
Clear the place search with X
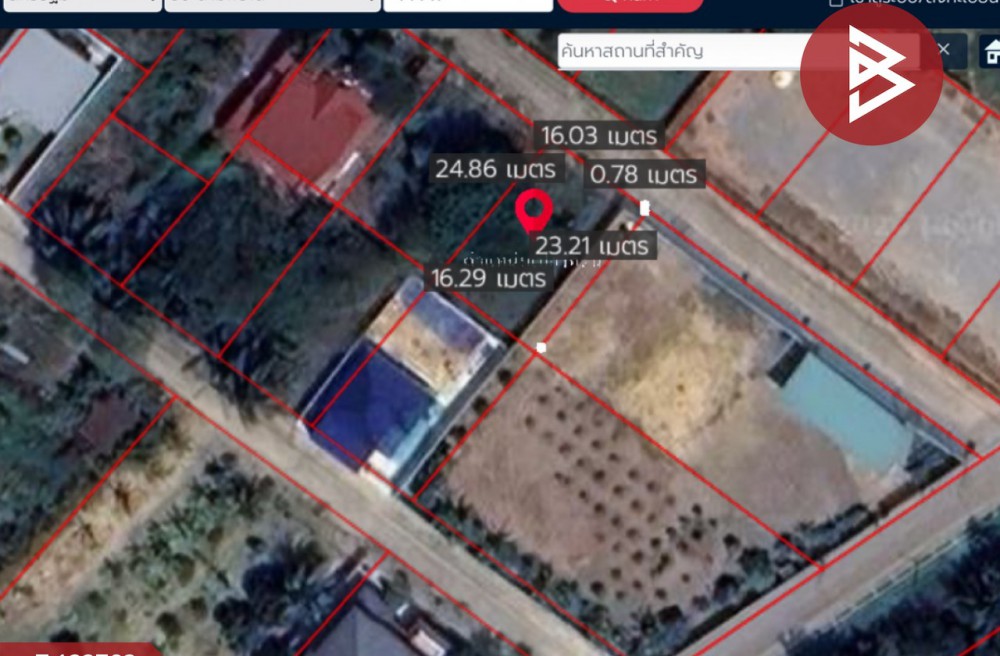(x=943, y=49)
